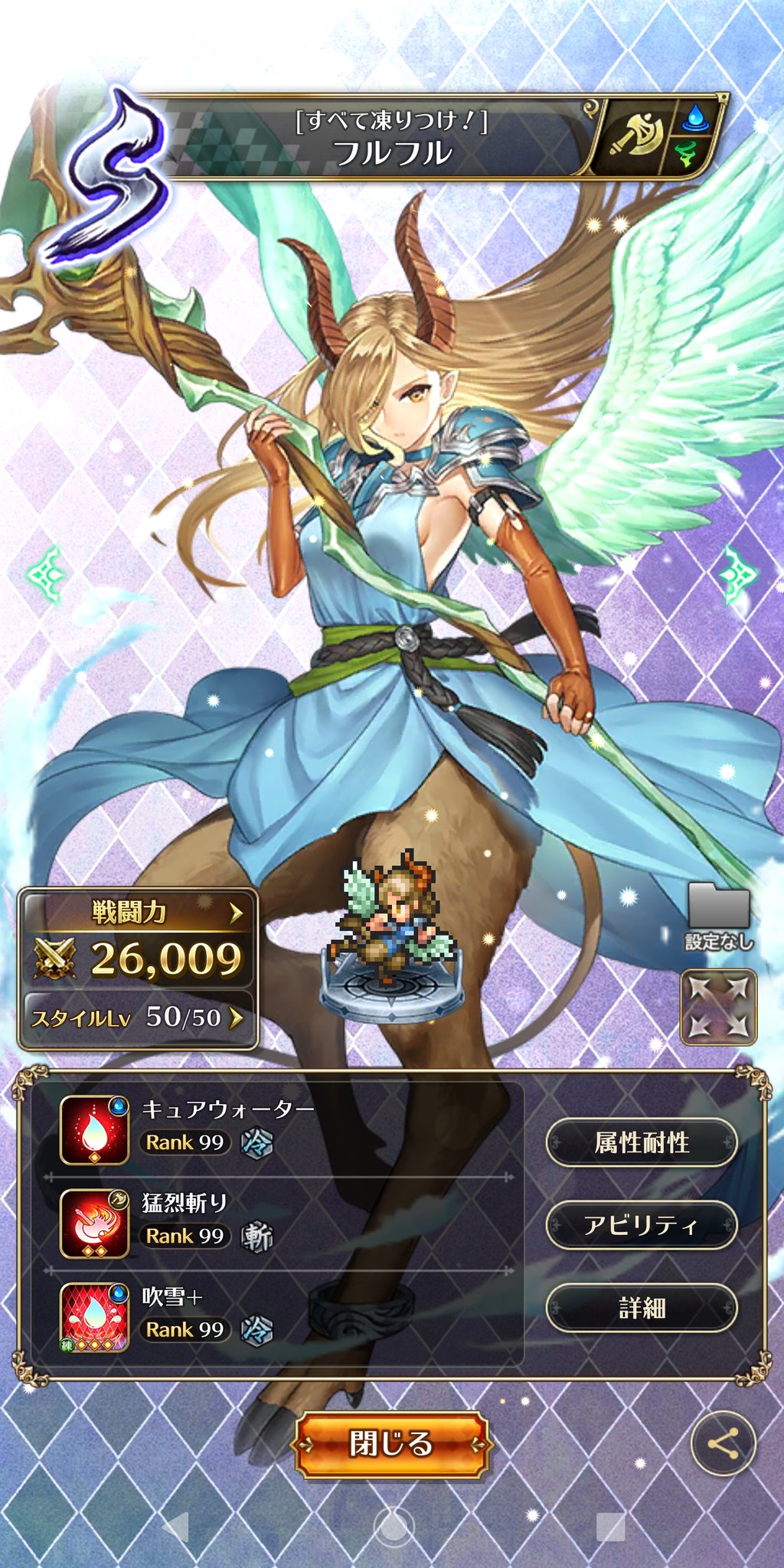Screen dimensions: 784x1568
Task: Show the アビリティ ability list
Action: pos(642,1226)
